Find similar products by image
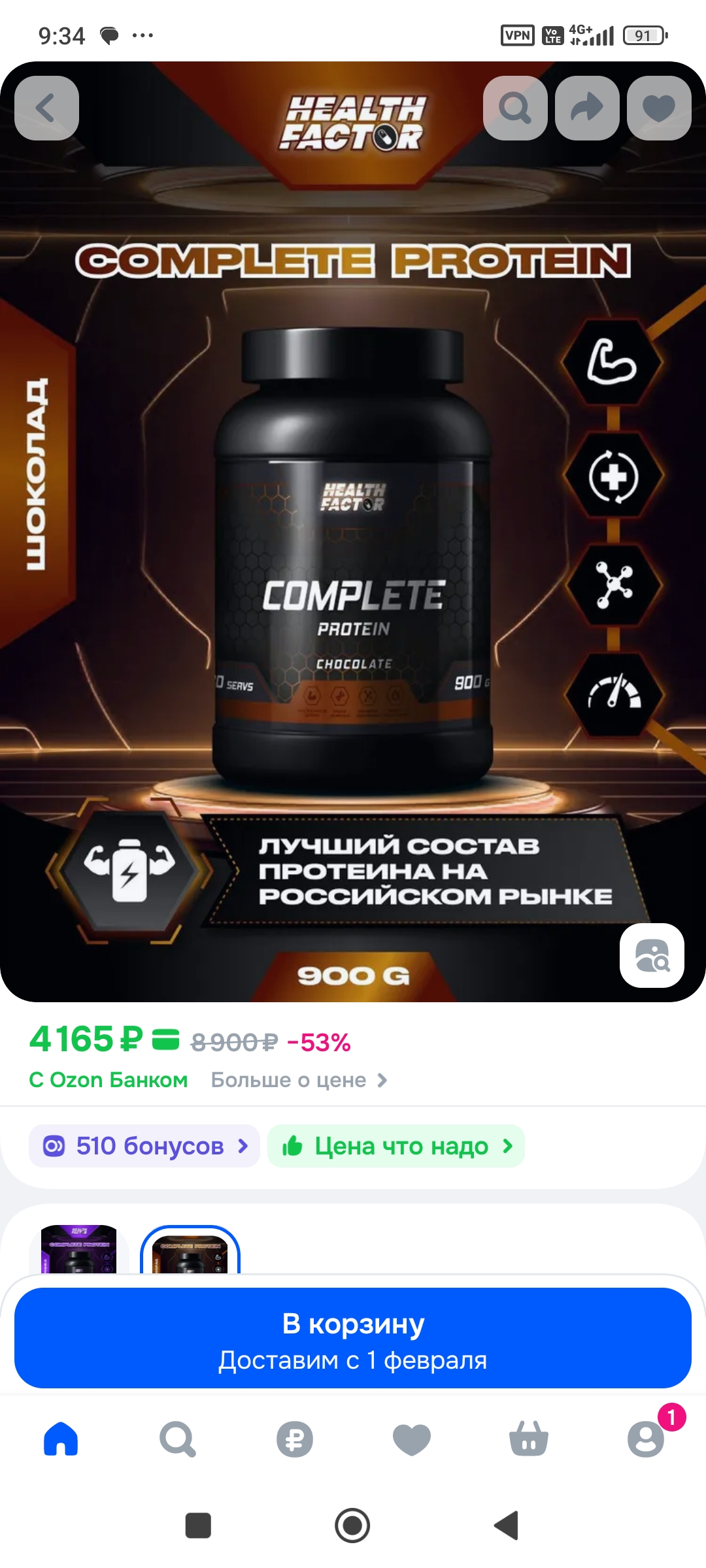Viewport: 706px width, 1568px height. click(652, 955)
